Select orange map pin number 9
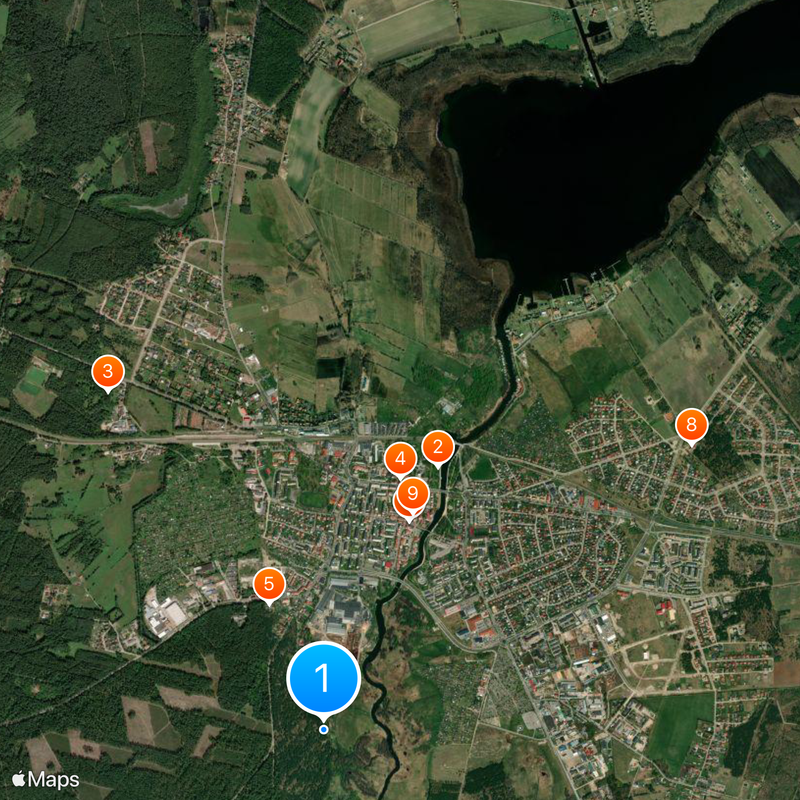The width and height of the screenshot is (800, 800). [x=413, y=492]
